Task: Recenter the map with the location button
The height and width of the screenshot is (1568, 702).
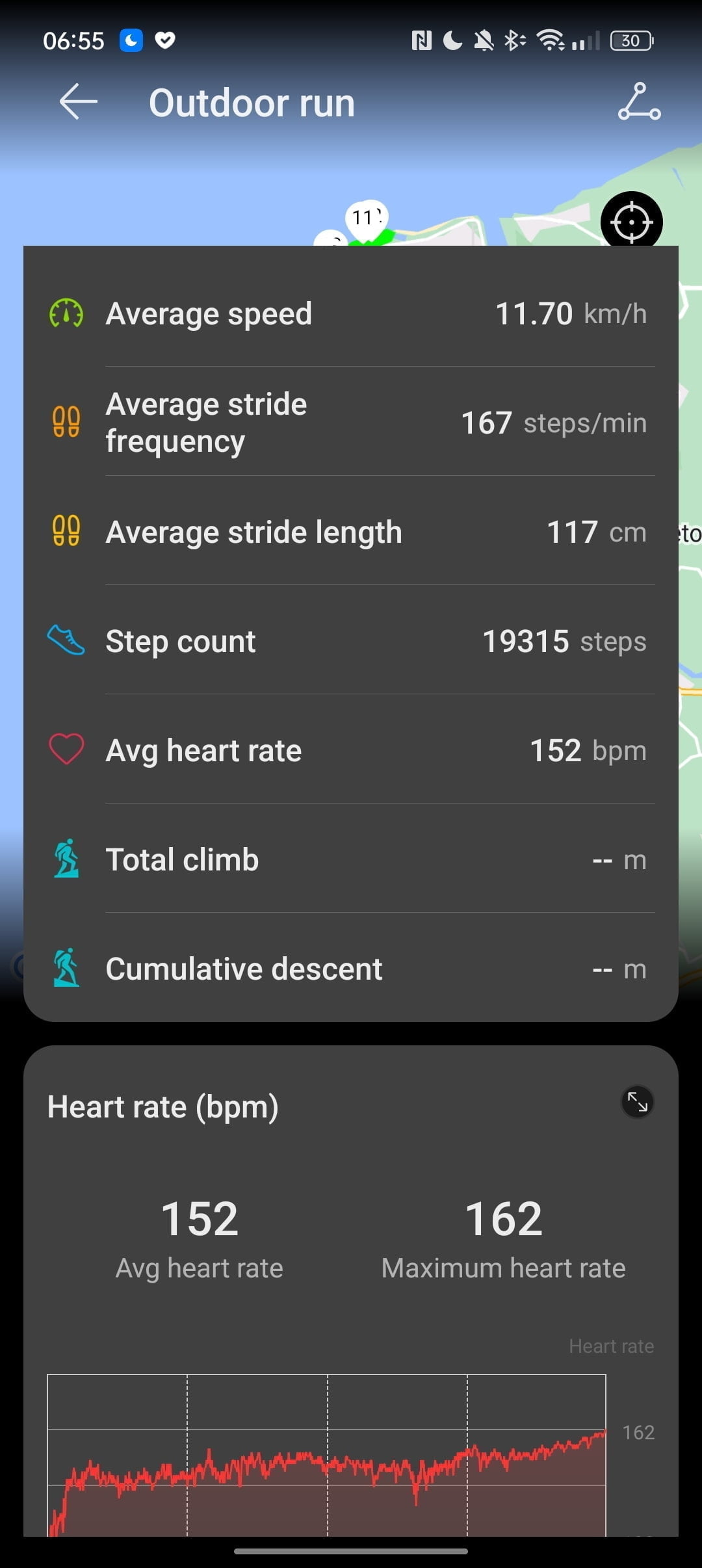Action: point(631,221)
